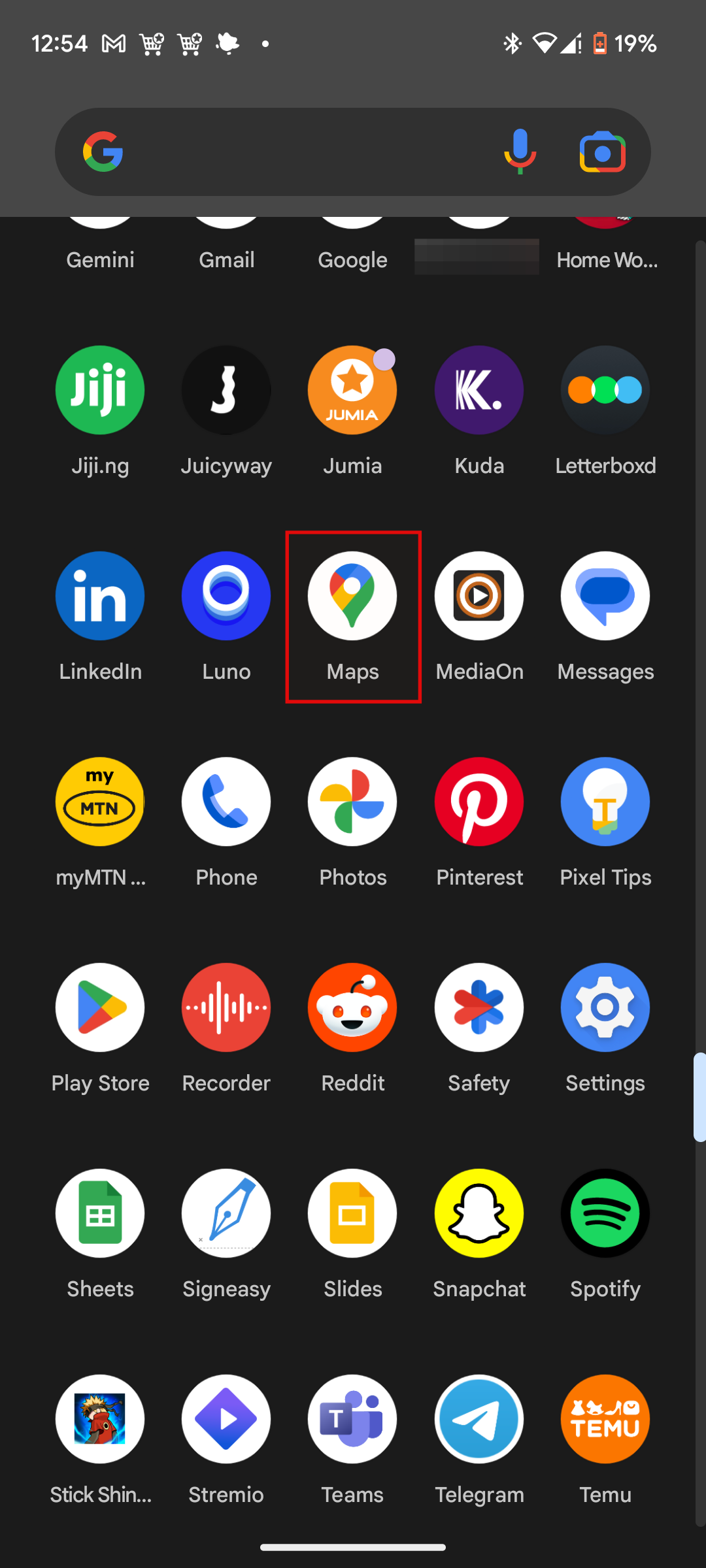Open Letterboxd
The image size is (706, 1568).
point(605,391)
